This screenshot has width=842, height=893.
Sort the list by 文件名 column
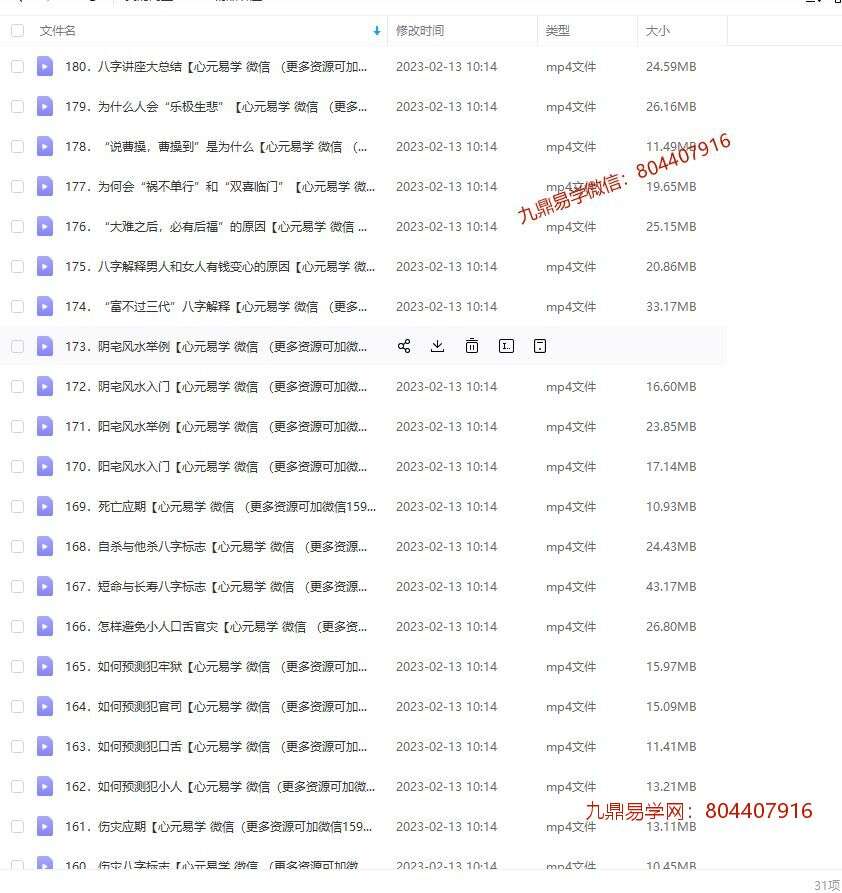58,31
